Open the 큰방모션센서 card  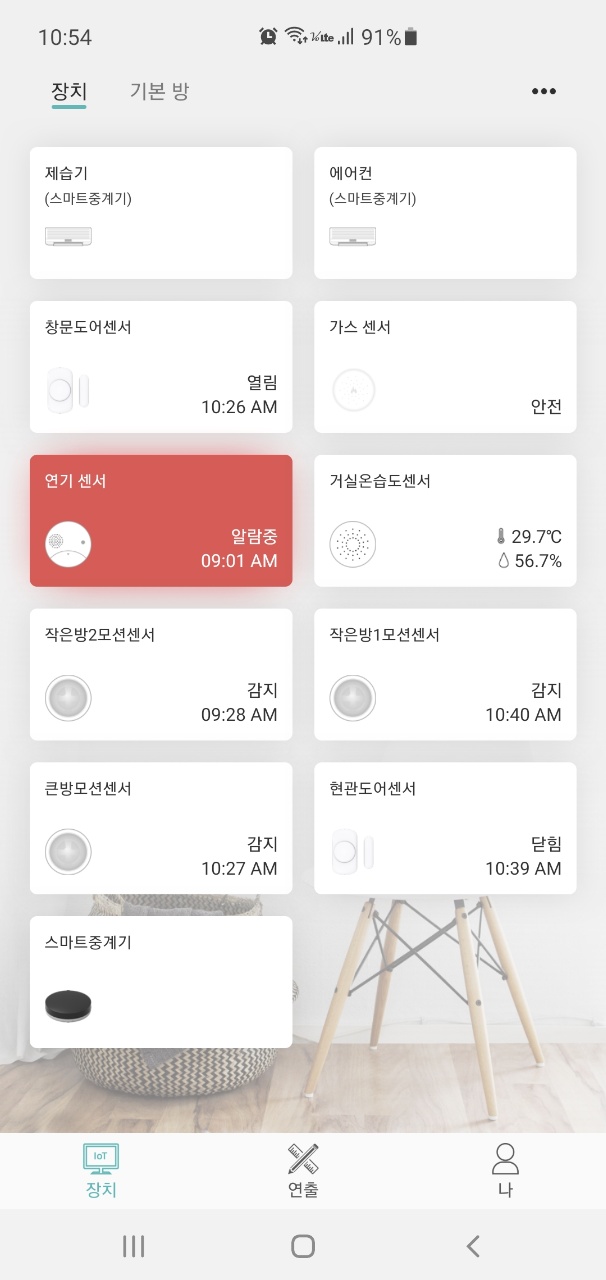point(161,828)
